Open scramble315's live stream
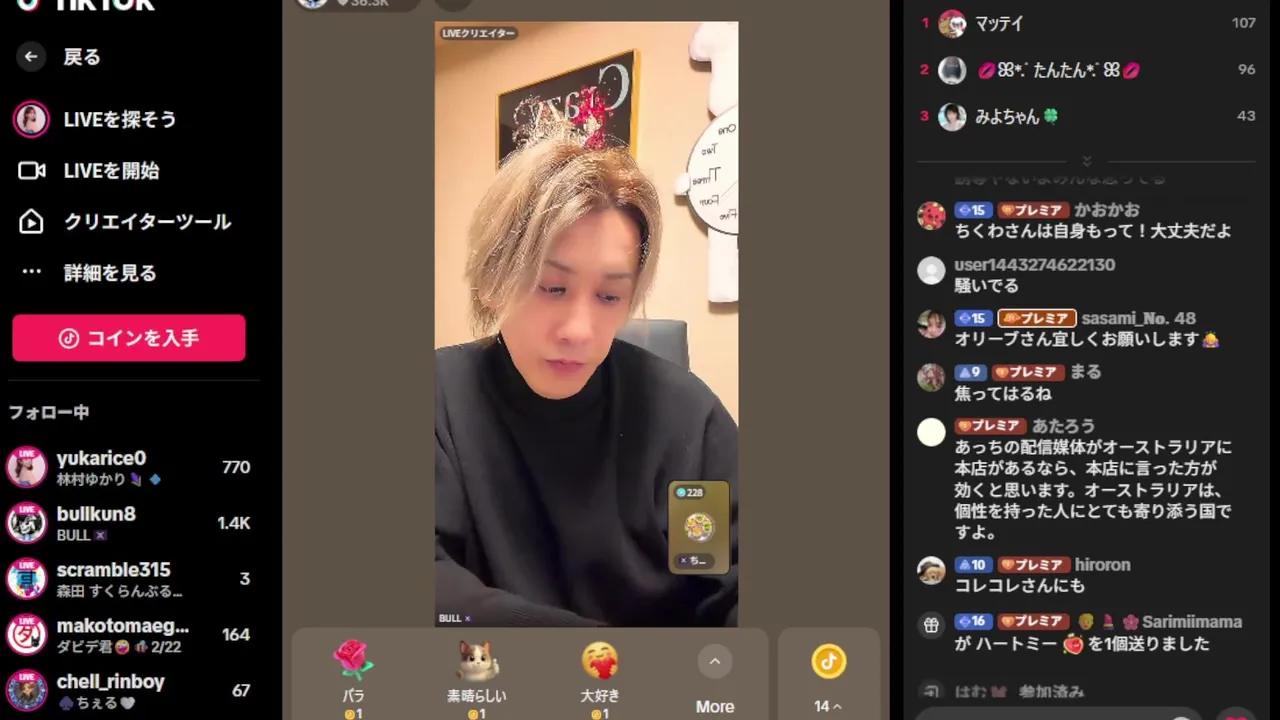Screen dimensions: 1280x720 [x=112, y=579]
